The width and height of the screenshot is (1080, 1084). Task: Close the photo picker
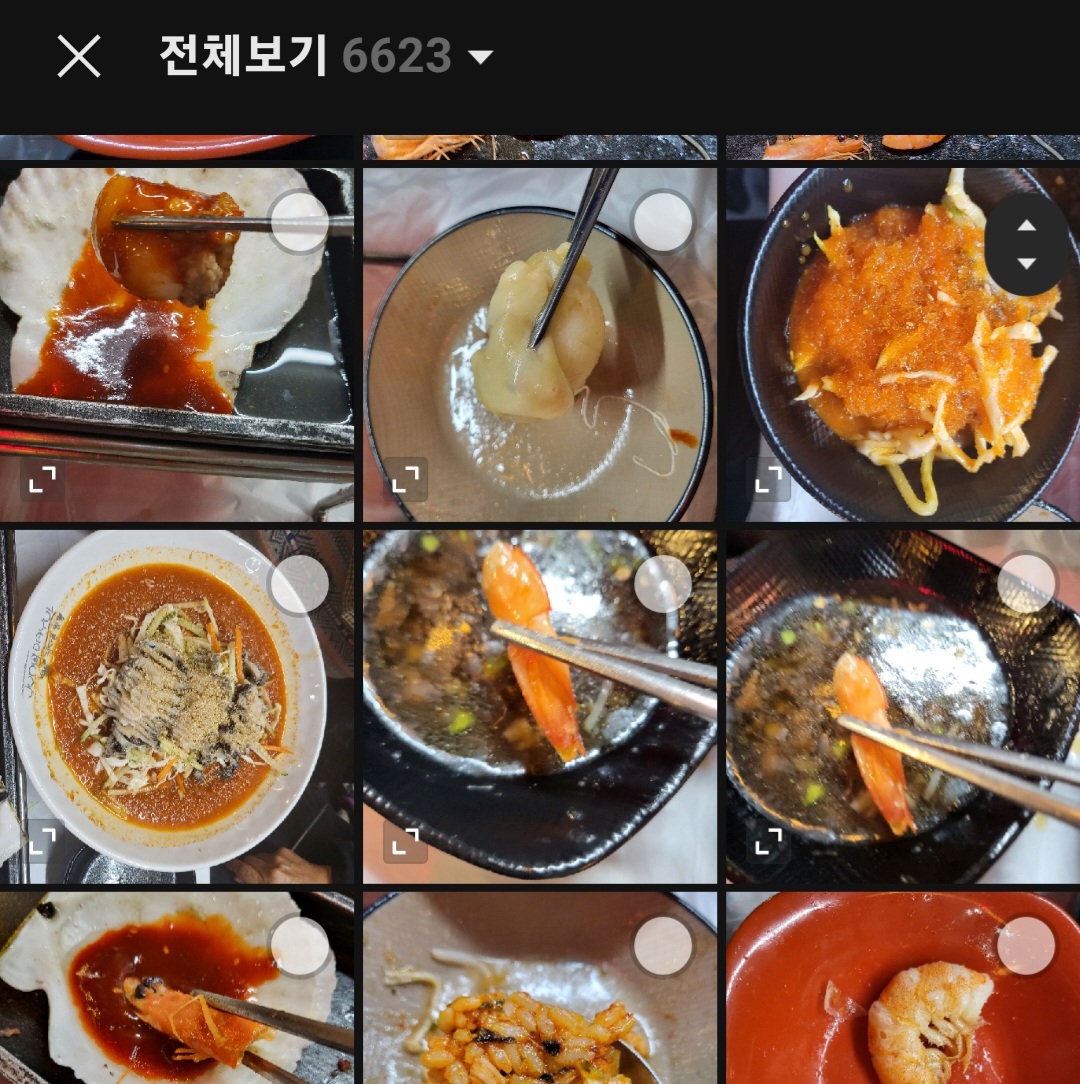pyautogui.click(x=79, y=56)
